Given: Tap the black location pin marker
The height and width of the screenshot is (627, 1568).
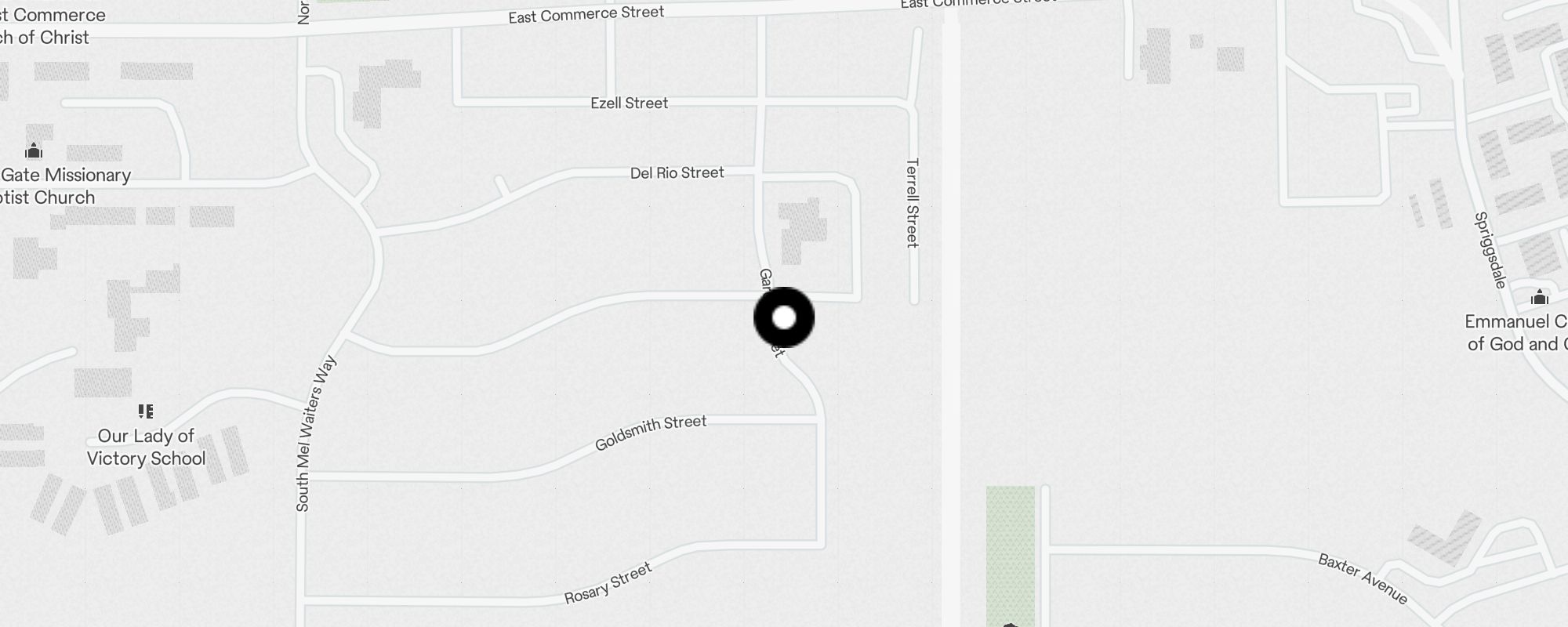Looking at the screenshot, I should point(784,317).
